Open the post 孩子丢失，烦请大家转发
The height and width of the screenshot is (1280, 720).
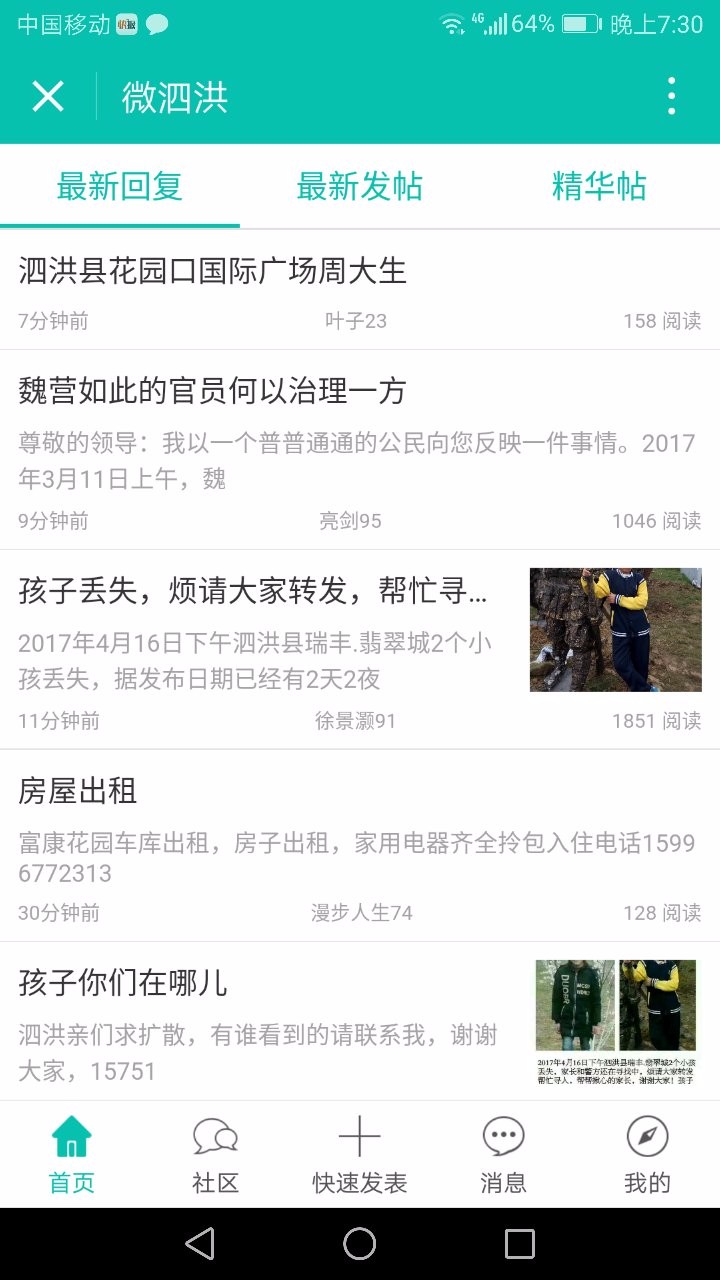click(x=360, y=650)
